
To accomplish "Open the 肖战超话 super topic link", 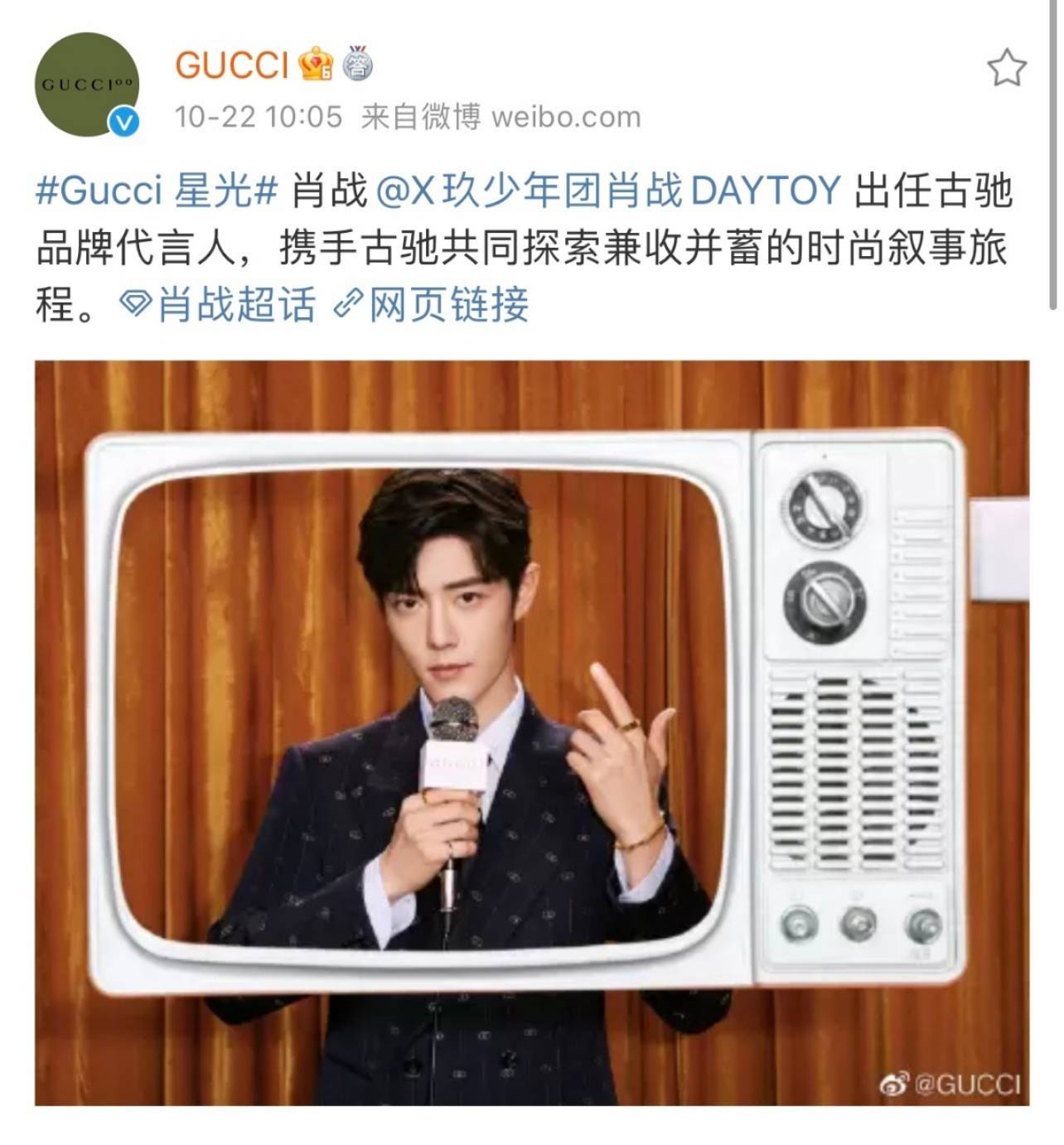I will point(219,304).
